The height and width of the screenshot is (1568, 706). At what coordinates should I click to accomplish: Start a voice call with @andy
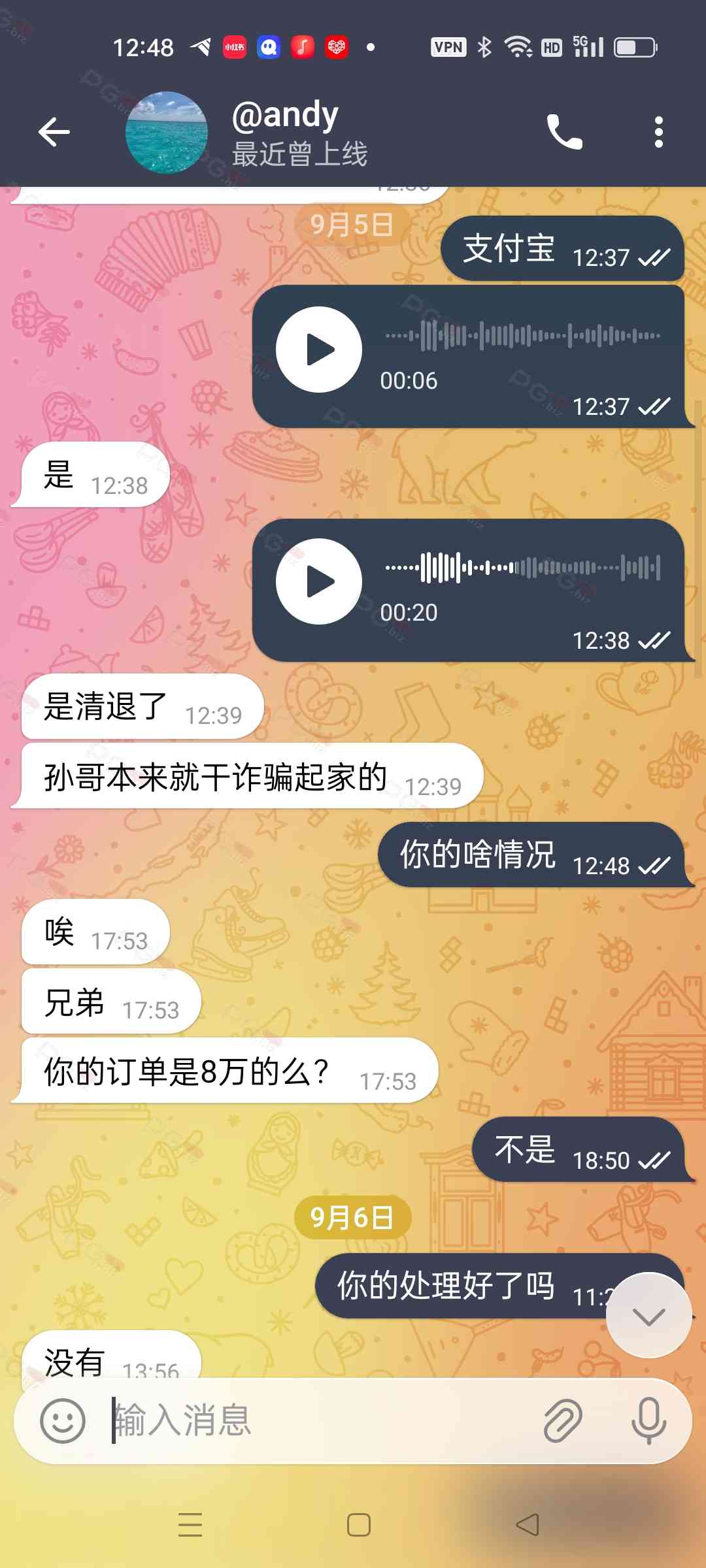click(564, 133)
